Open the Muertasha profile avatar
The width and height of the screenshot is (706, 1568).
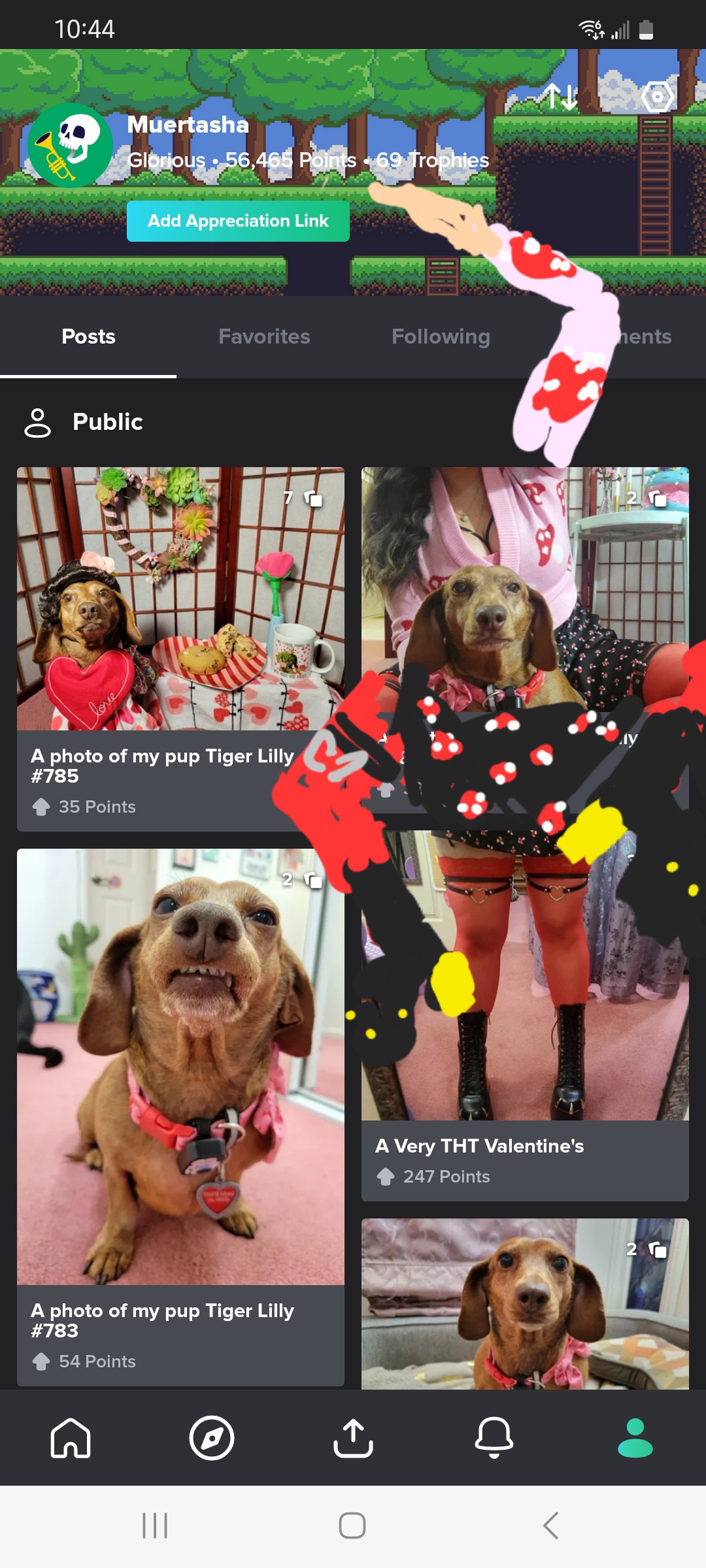70,145
